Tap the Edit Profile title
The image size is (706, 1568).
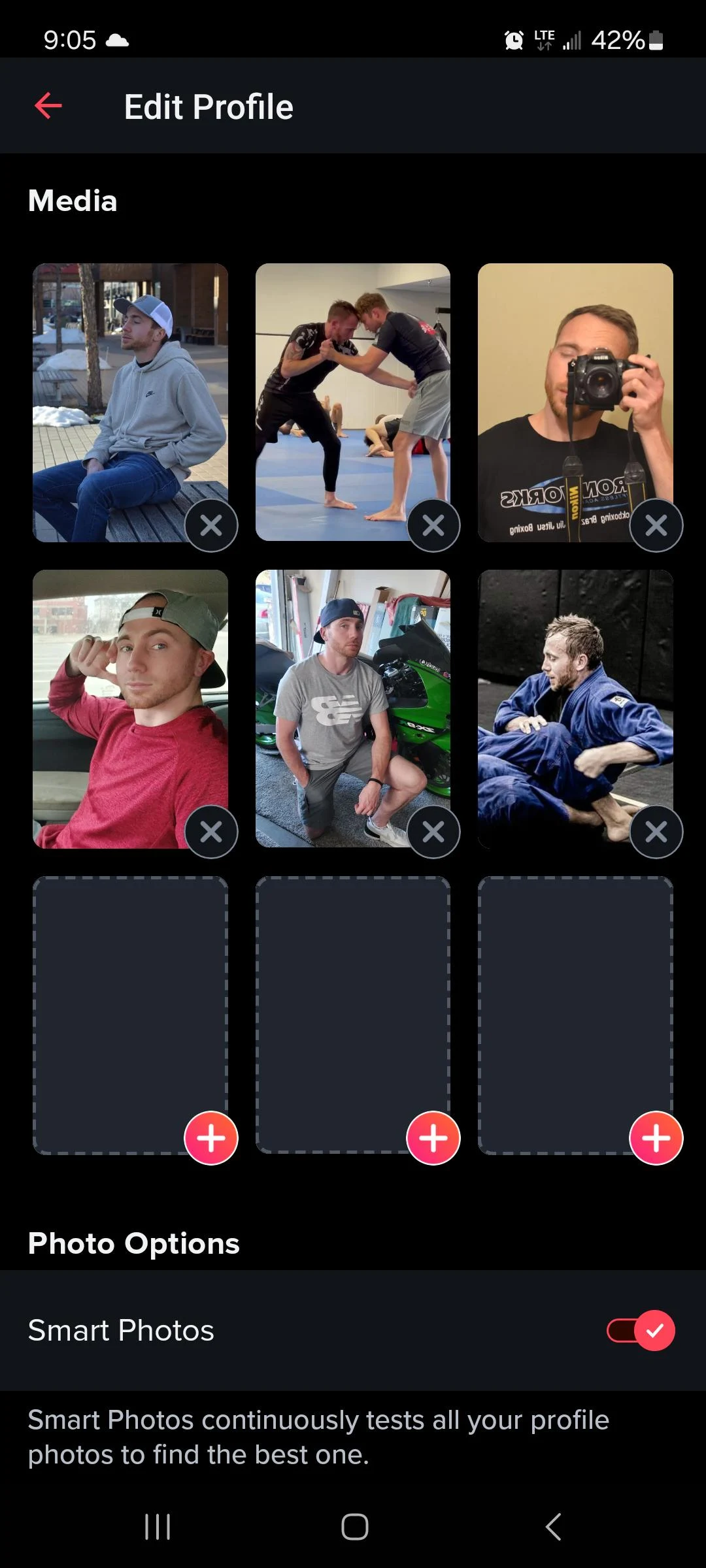coord(208,106)
